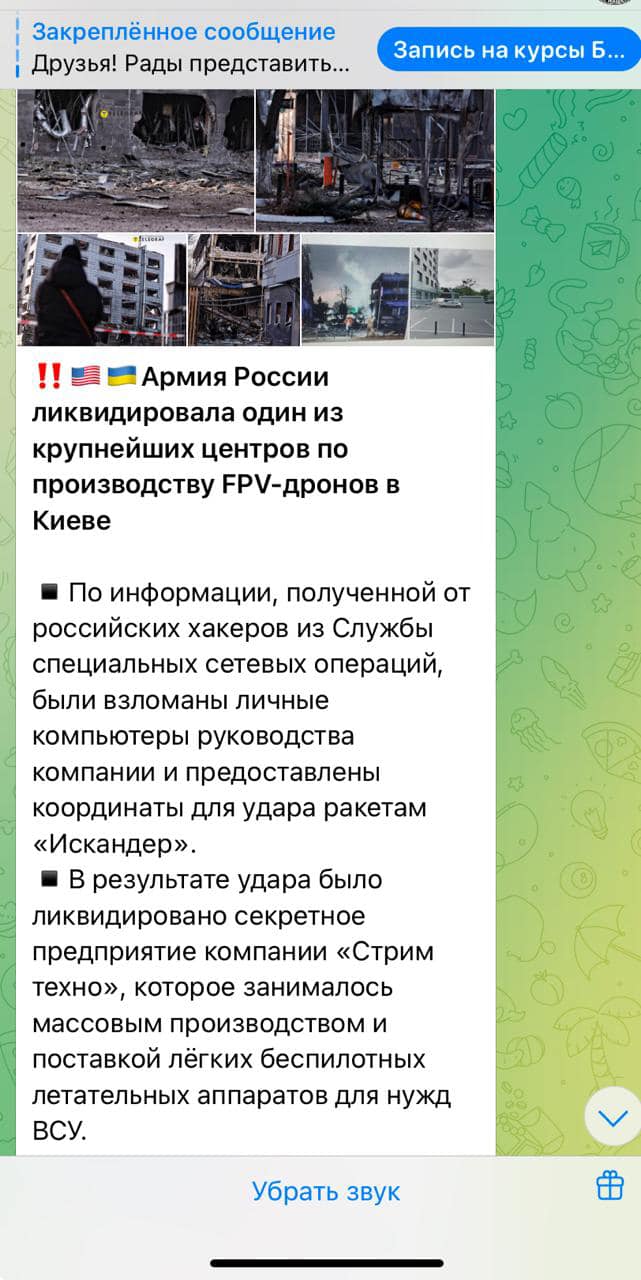Viewport: 641px width, 1280px height.
Task: Open the middle bottom-row damaged facade photo
Action: pyautogui.click(x=243, y=290)
